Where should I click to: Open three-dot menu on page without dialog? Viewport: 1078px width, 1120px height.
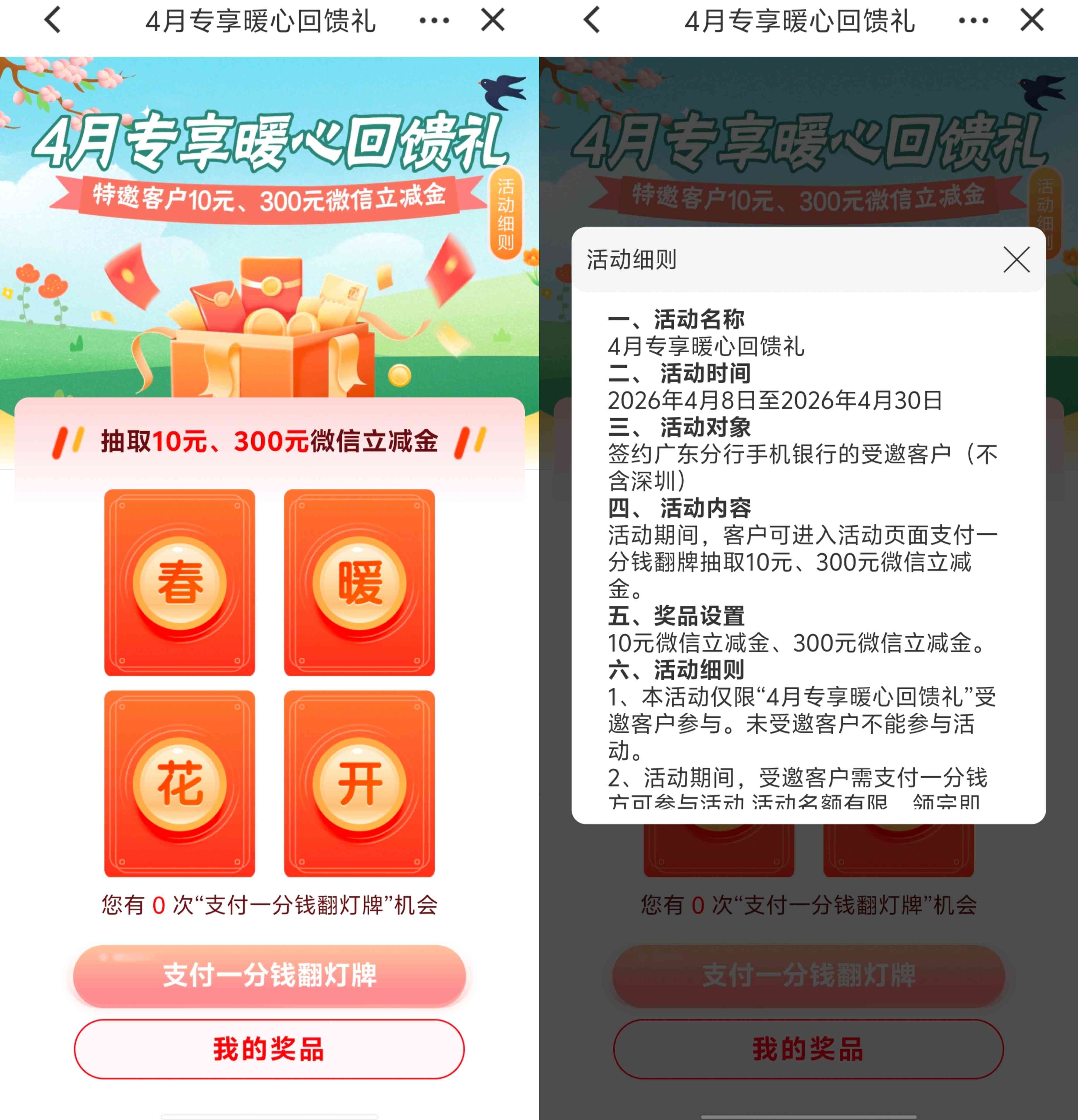pos(434,20)
